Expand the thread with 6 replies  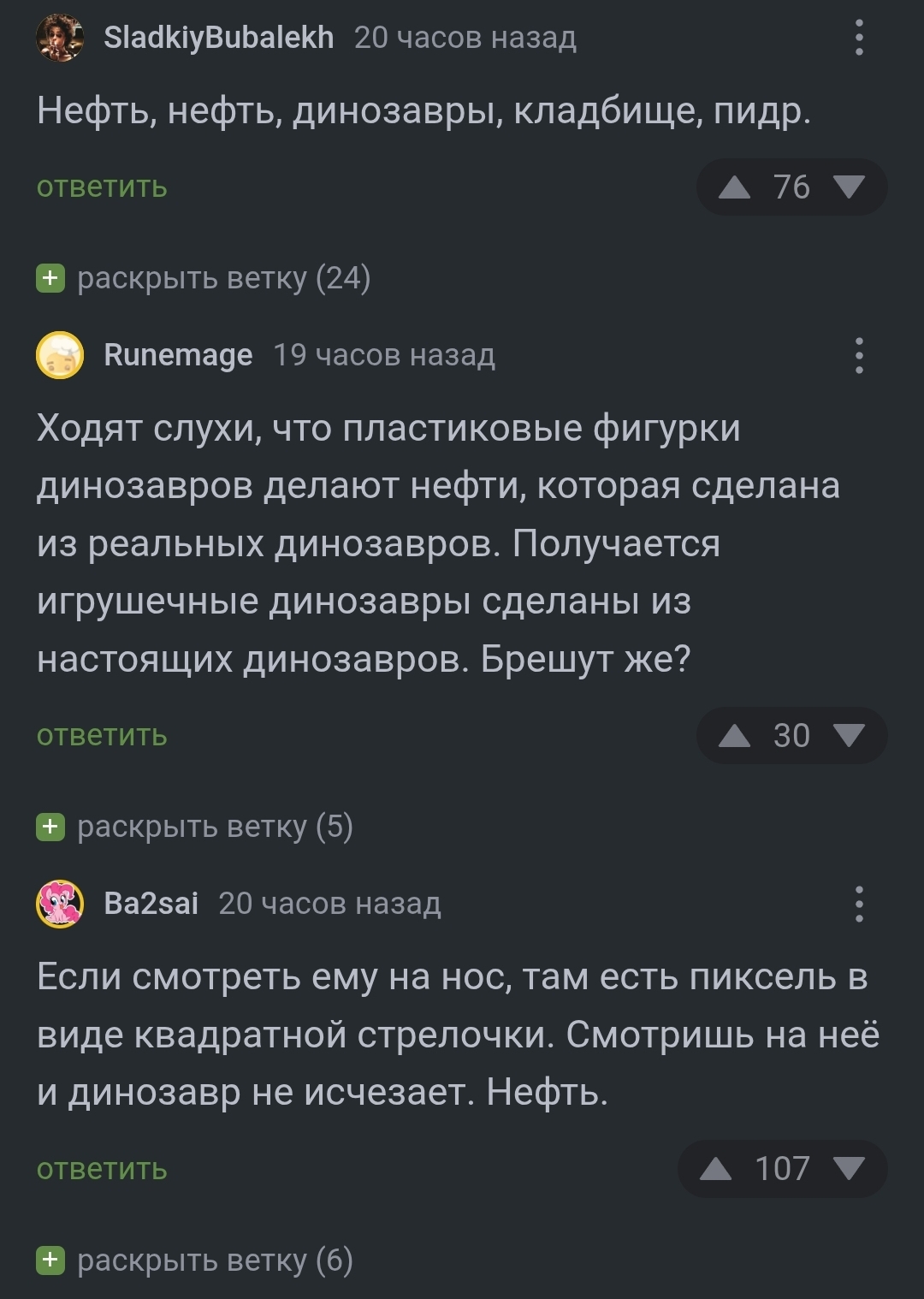(195, 1260)
